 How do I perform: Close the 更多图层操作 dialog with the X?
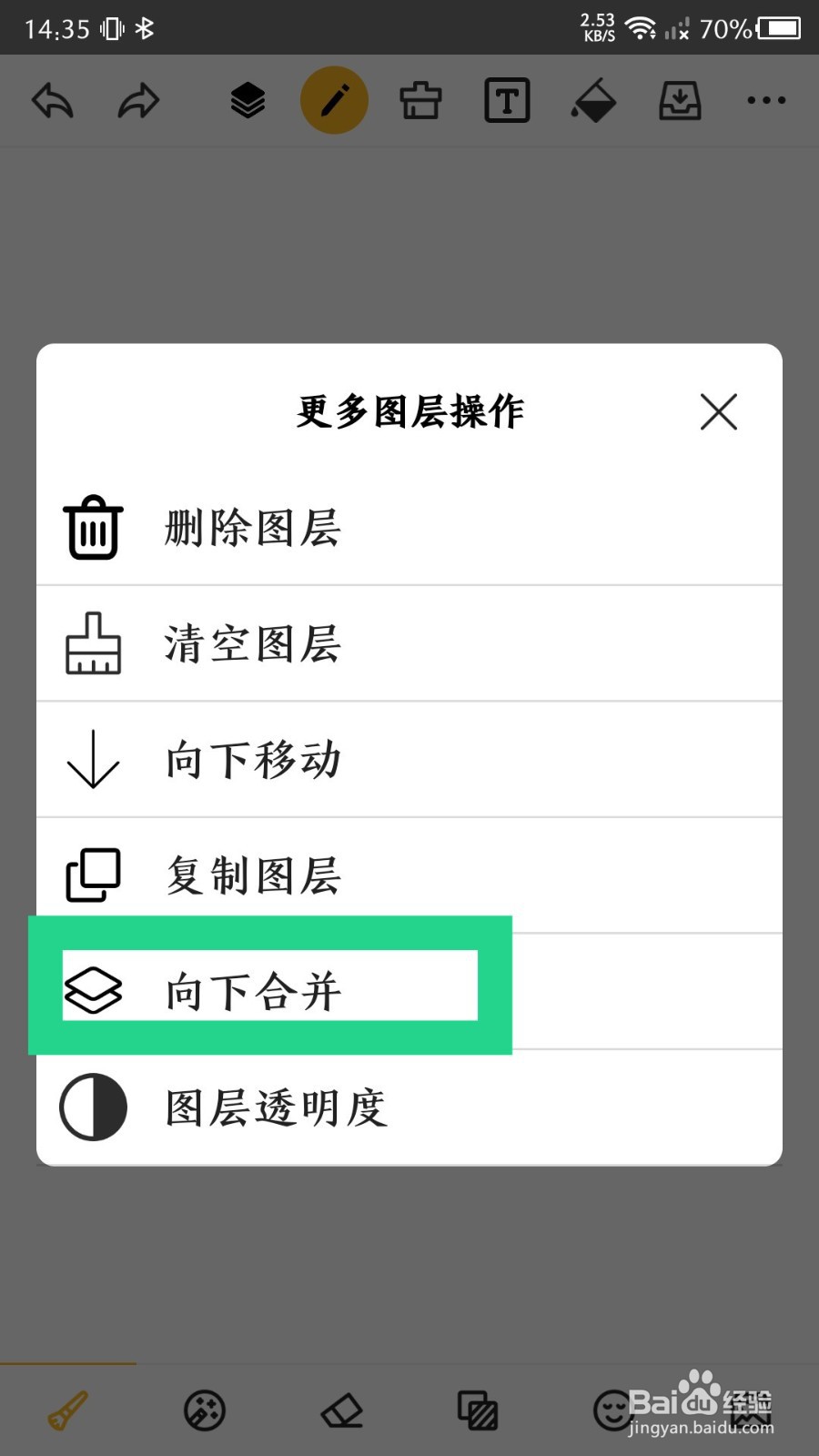click(718, 412)
